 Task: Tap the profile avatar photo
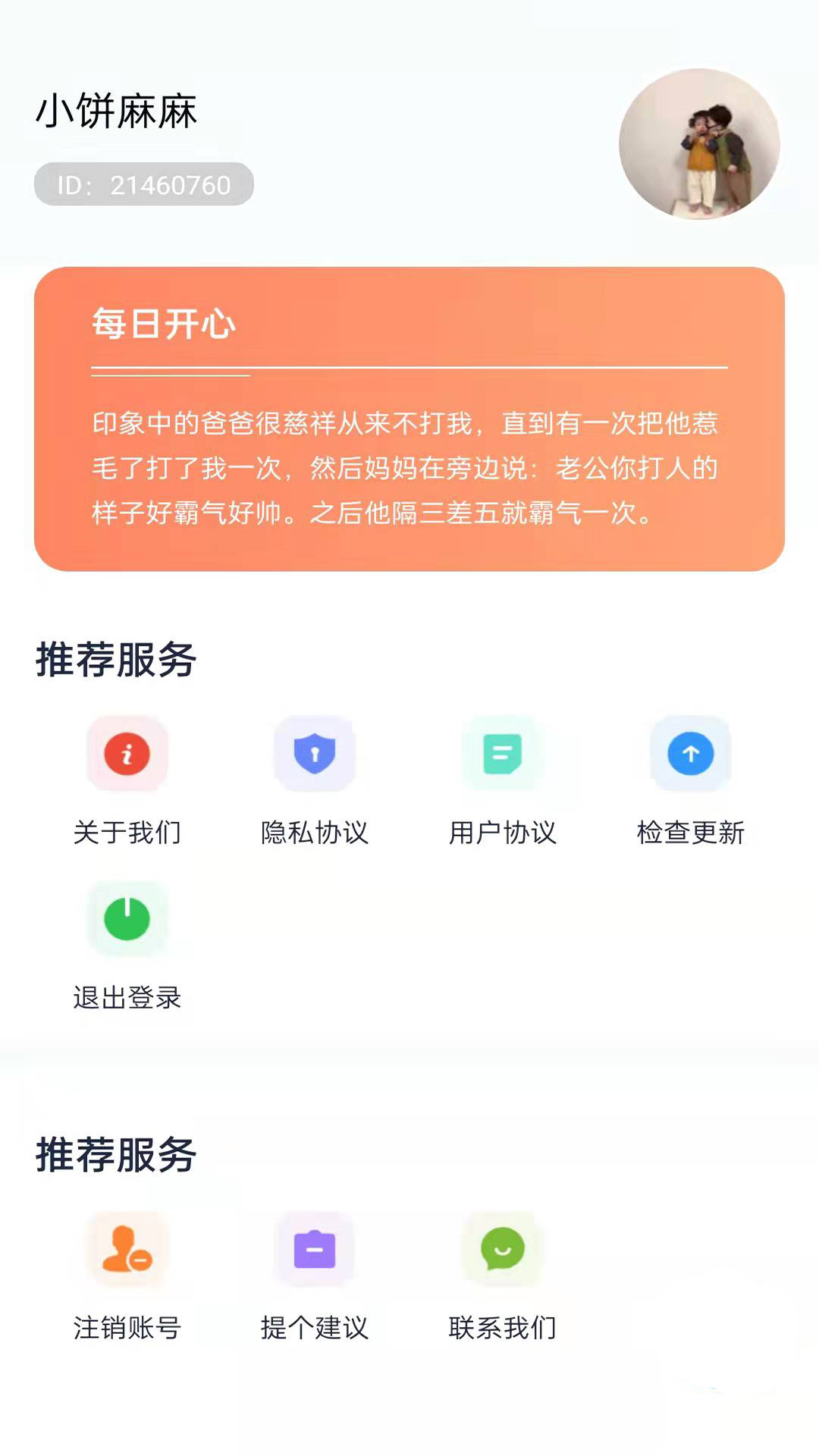point(699,144)
